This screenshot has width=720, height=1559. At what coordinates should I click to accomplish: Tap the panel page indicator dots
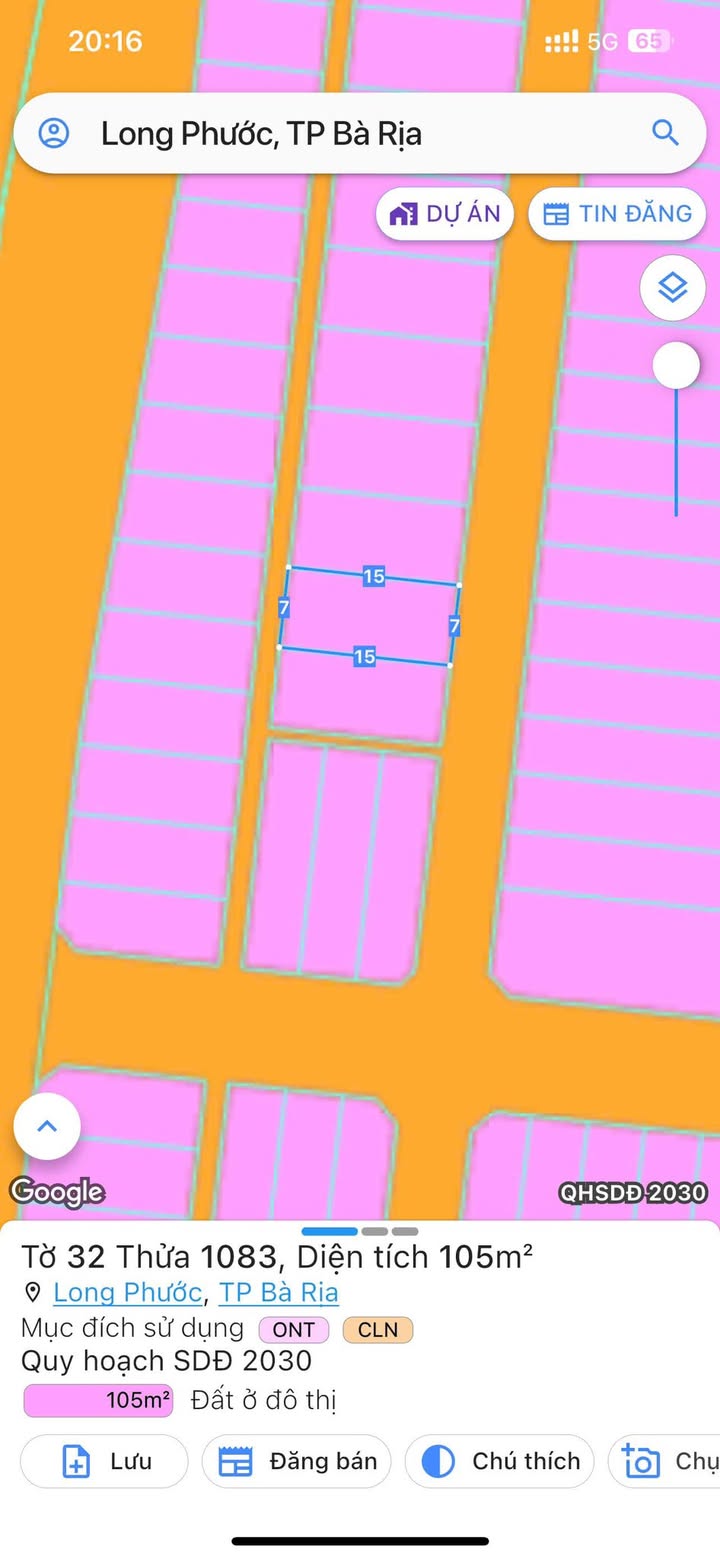(x=360, y=1231)
